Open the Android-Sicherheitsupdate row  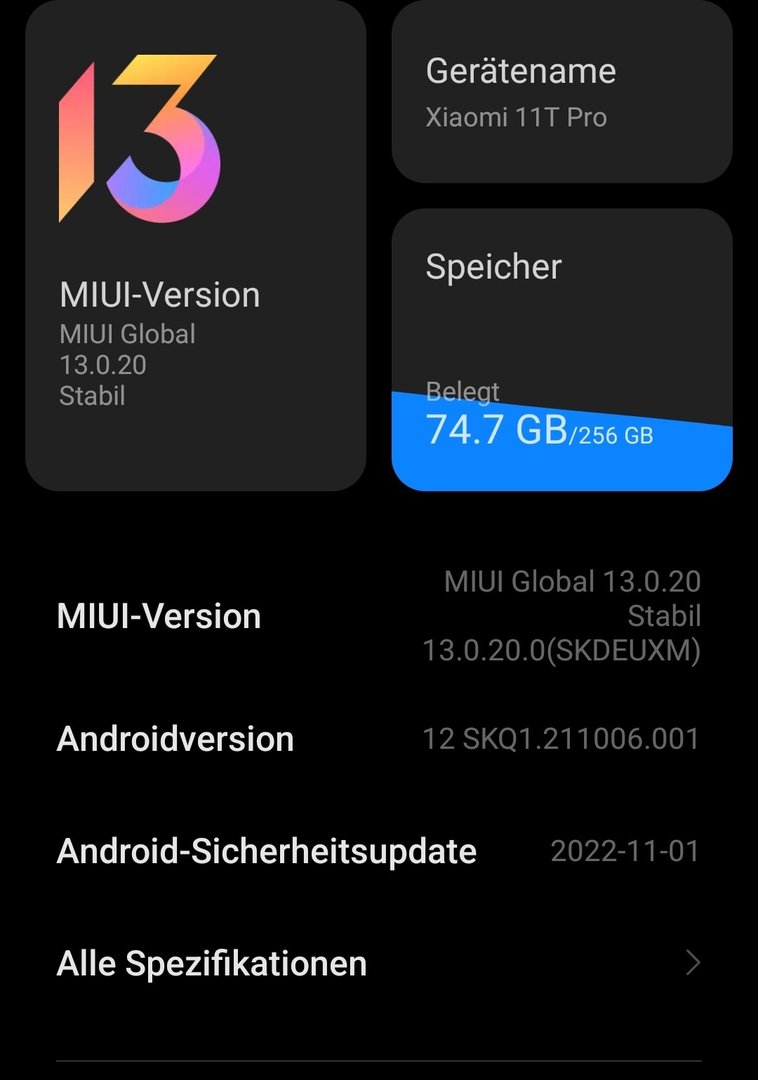point(378,851)
